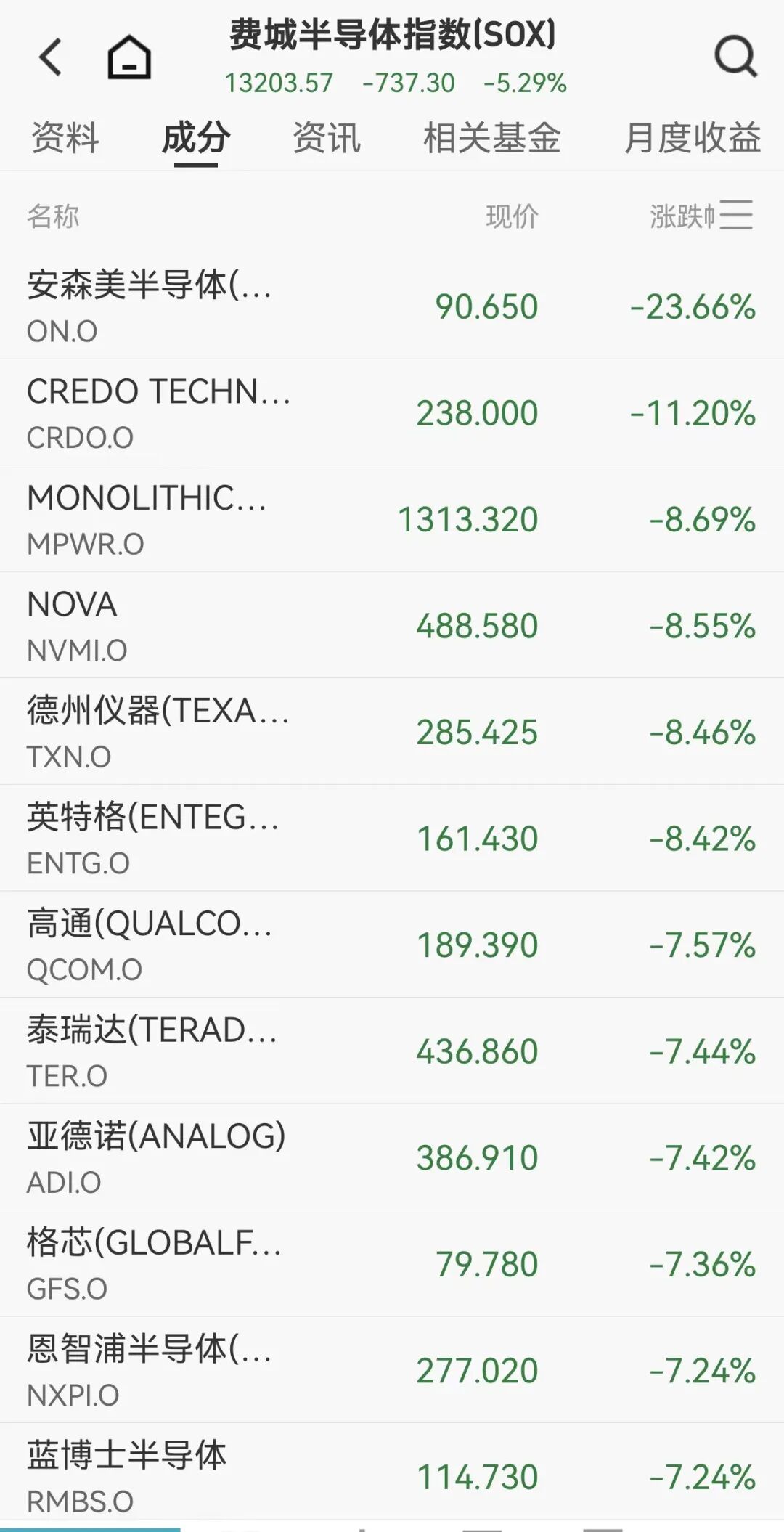The width and height of the screenshot is (784, 1532).
Task: View MPWR.O Monolithic stock details
Action: [x=392, y=519]
